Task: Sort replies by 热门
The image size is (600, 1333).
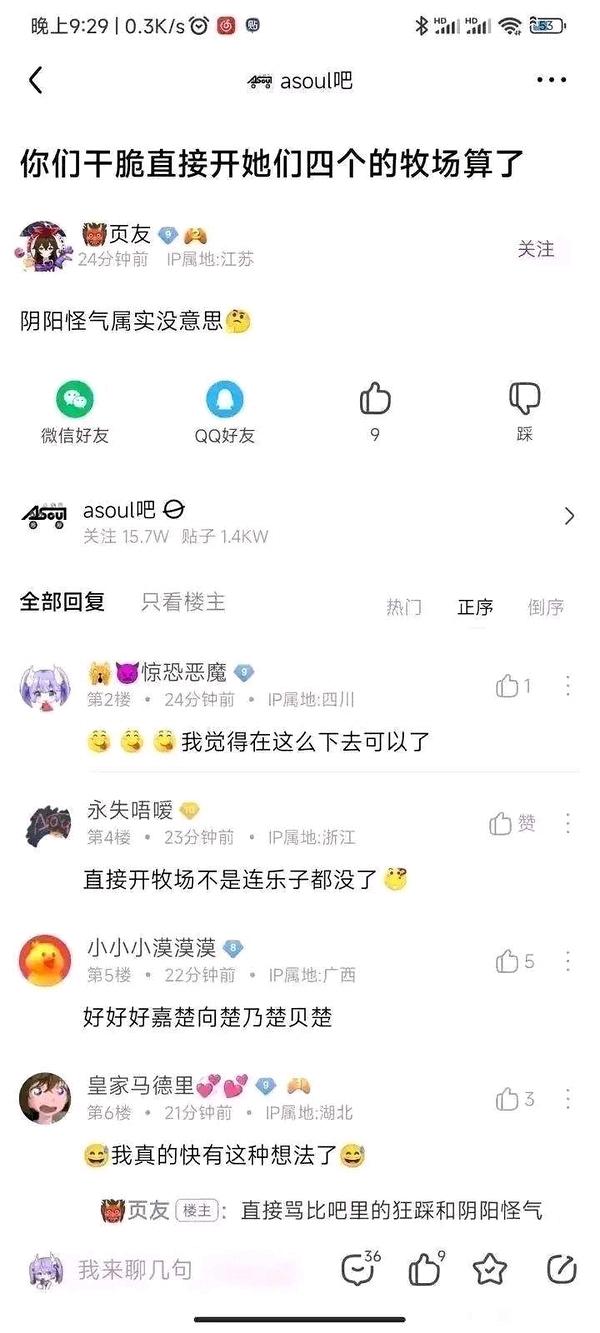Action: [x=404, y=607]
